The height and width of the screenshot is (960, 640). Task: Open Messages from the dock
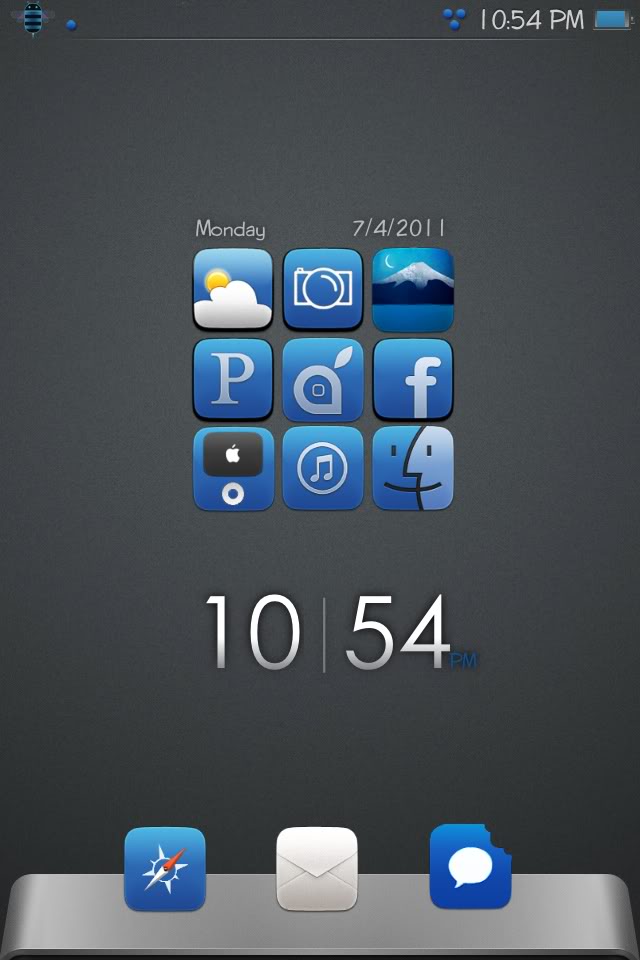coord(470,867)
